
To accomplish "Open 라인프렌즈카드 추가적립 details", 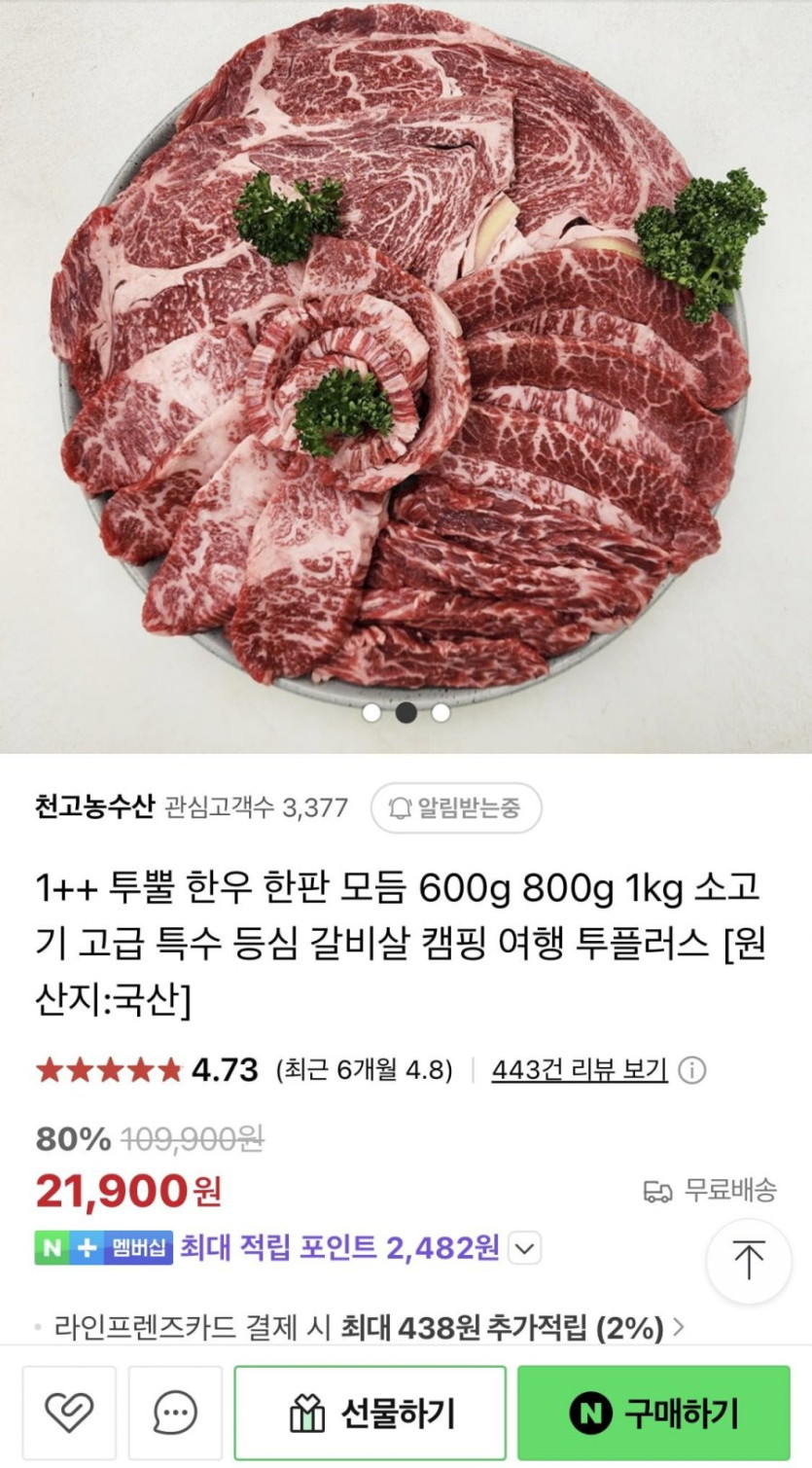I will (677, 1326).
